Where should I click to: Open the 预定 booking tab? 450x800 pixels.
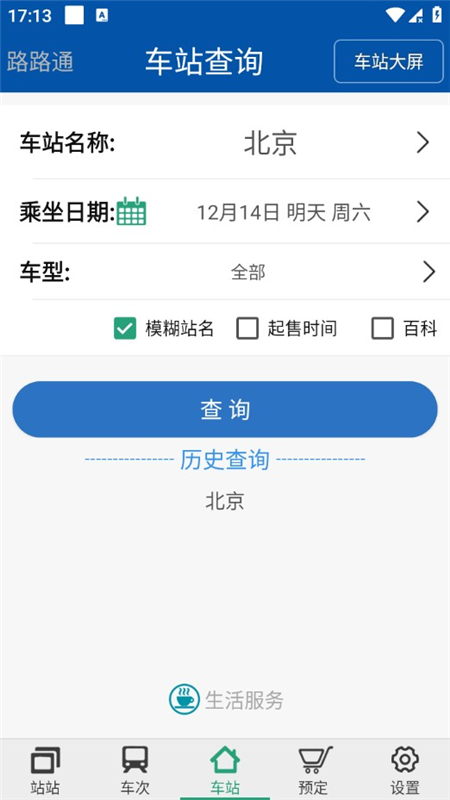pos(315,770)
